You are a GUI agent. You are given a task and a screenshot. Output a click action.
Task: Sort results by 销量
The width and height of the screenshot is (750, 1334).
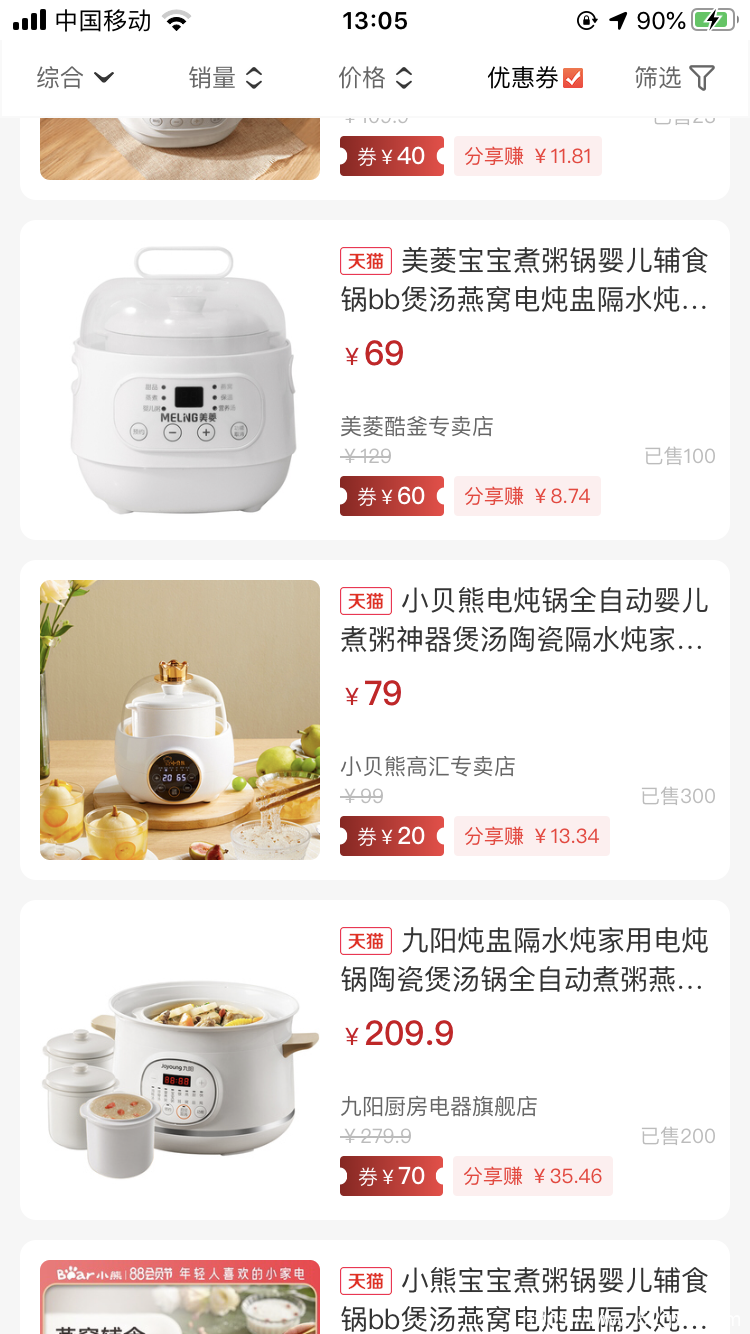pos(225,78)
